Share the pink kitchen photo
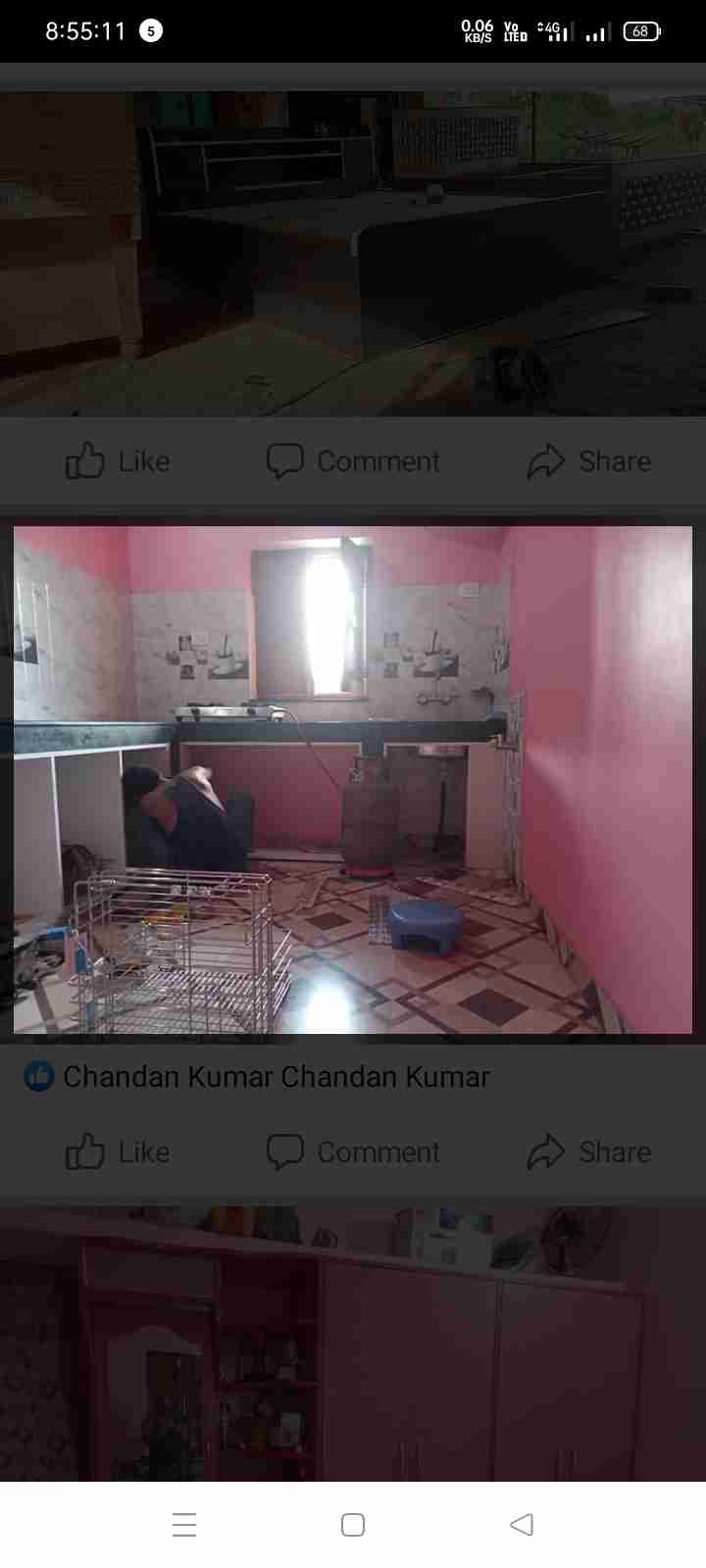Screen dimensions: 706x1568 coord(588,1152)
